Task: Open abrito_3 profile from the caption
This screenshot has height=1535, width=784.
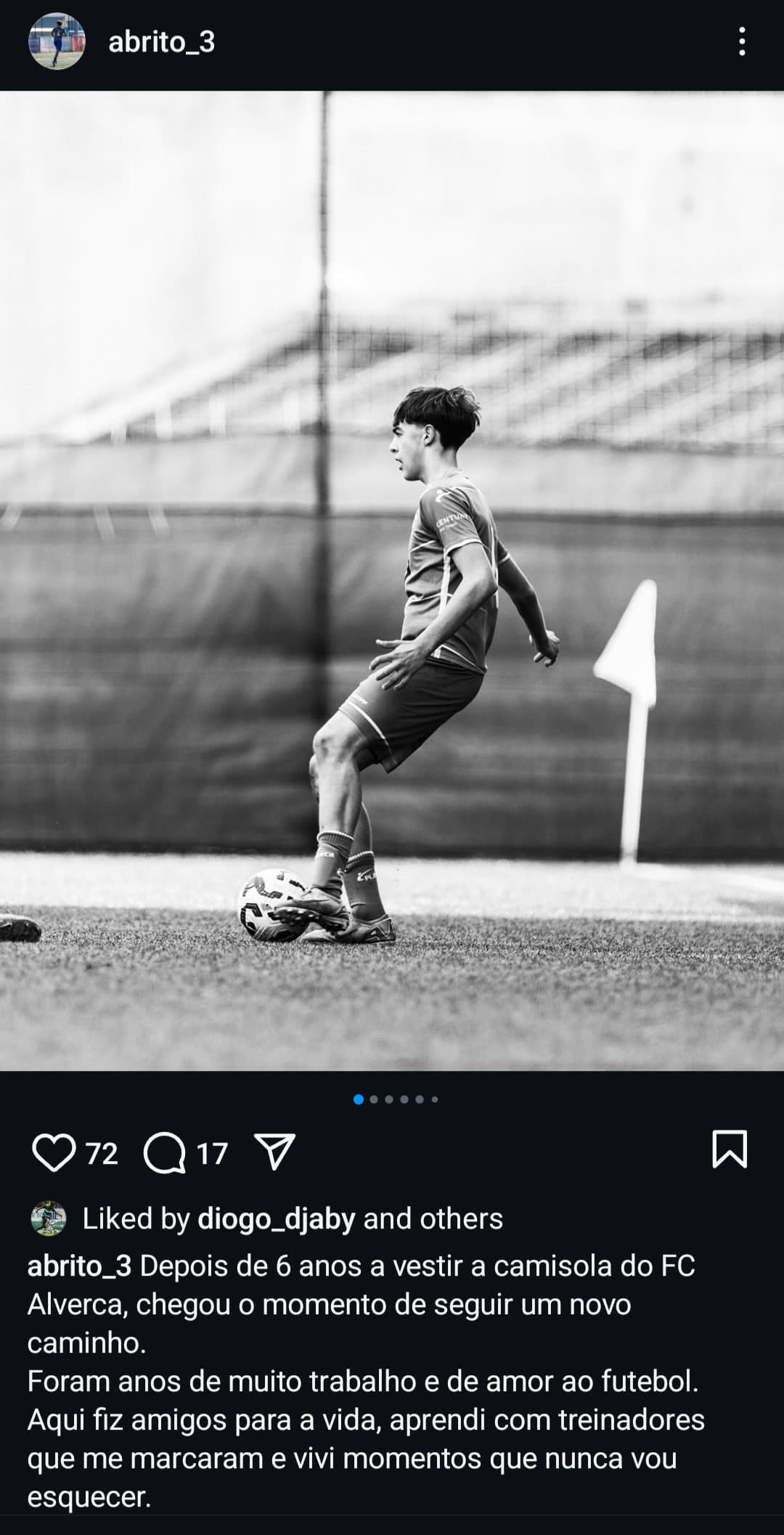Action: pyautogui.click(x=79, y=1266)
